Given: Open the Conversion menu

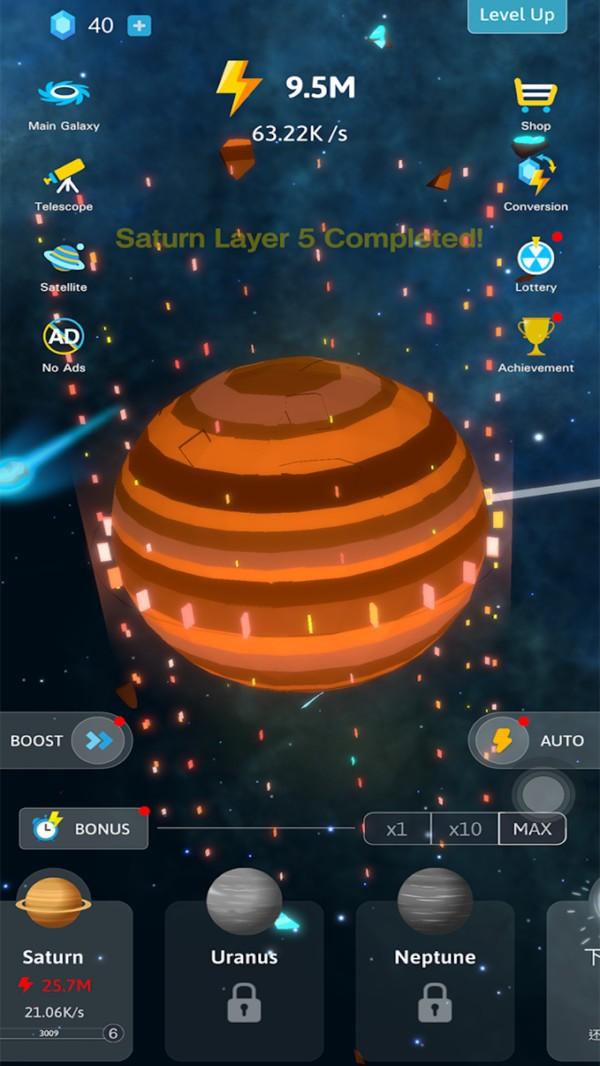Looking at the screenshot, I should tap(535, 183).
